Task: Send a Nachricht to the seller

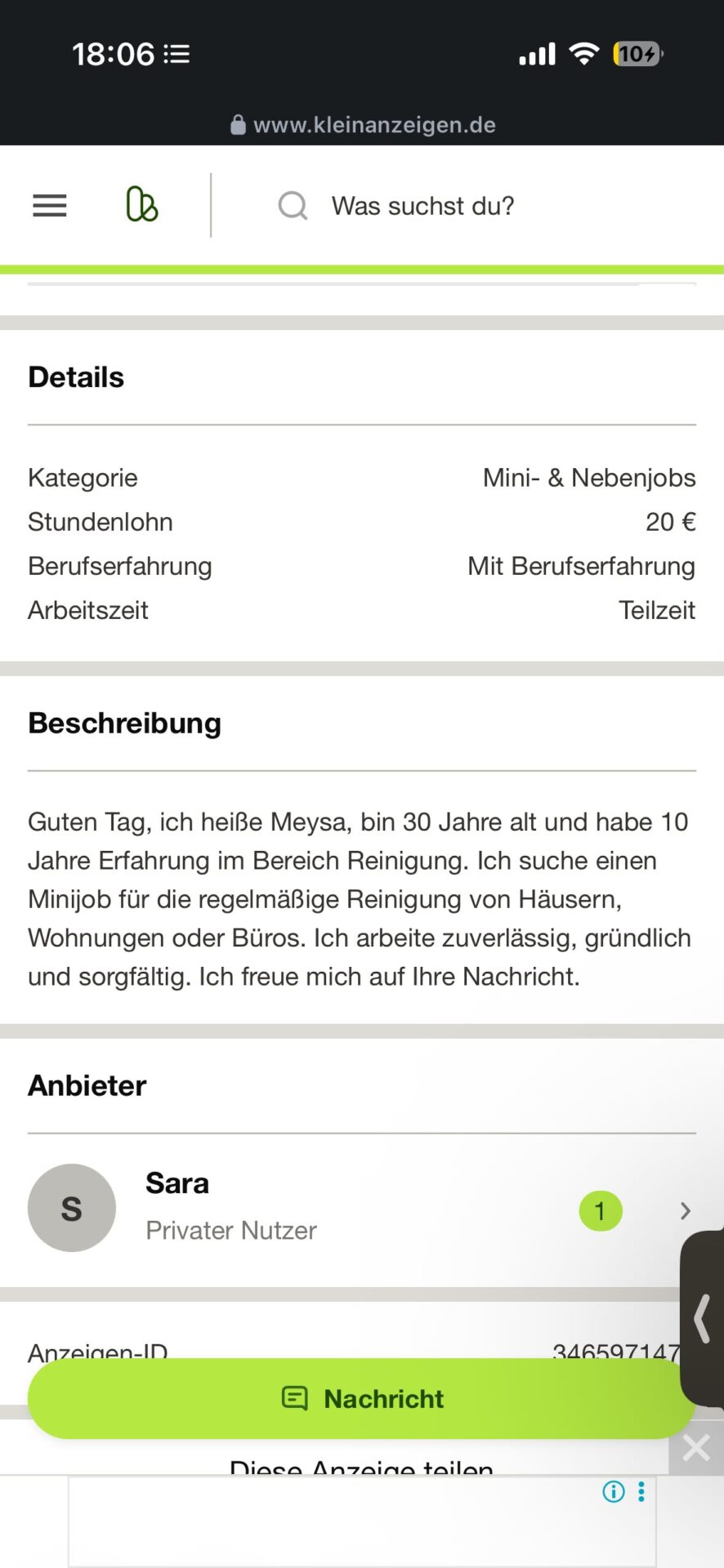Action: click(361, 1399)
